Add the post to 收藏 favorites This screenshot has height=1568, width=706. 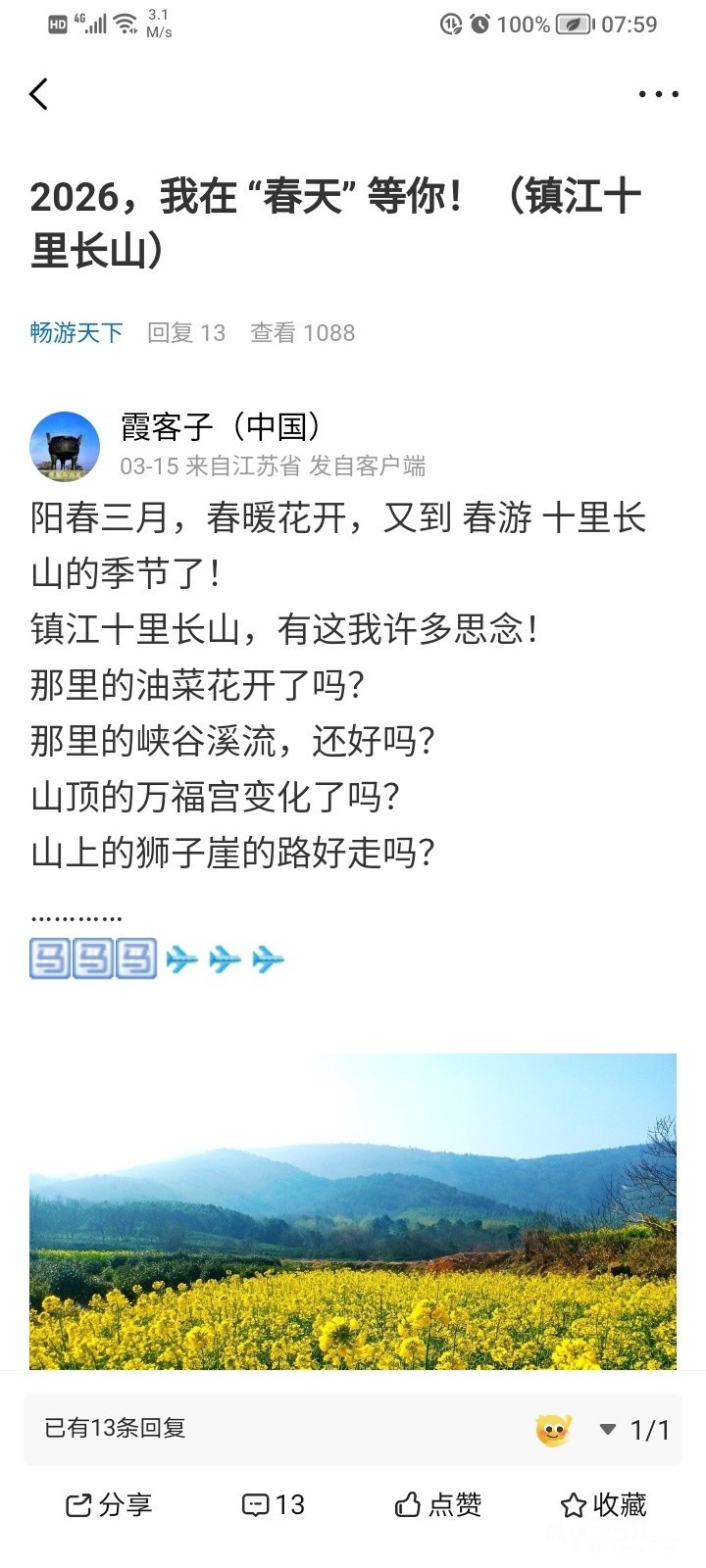[603, 1505]
